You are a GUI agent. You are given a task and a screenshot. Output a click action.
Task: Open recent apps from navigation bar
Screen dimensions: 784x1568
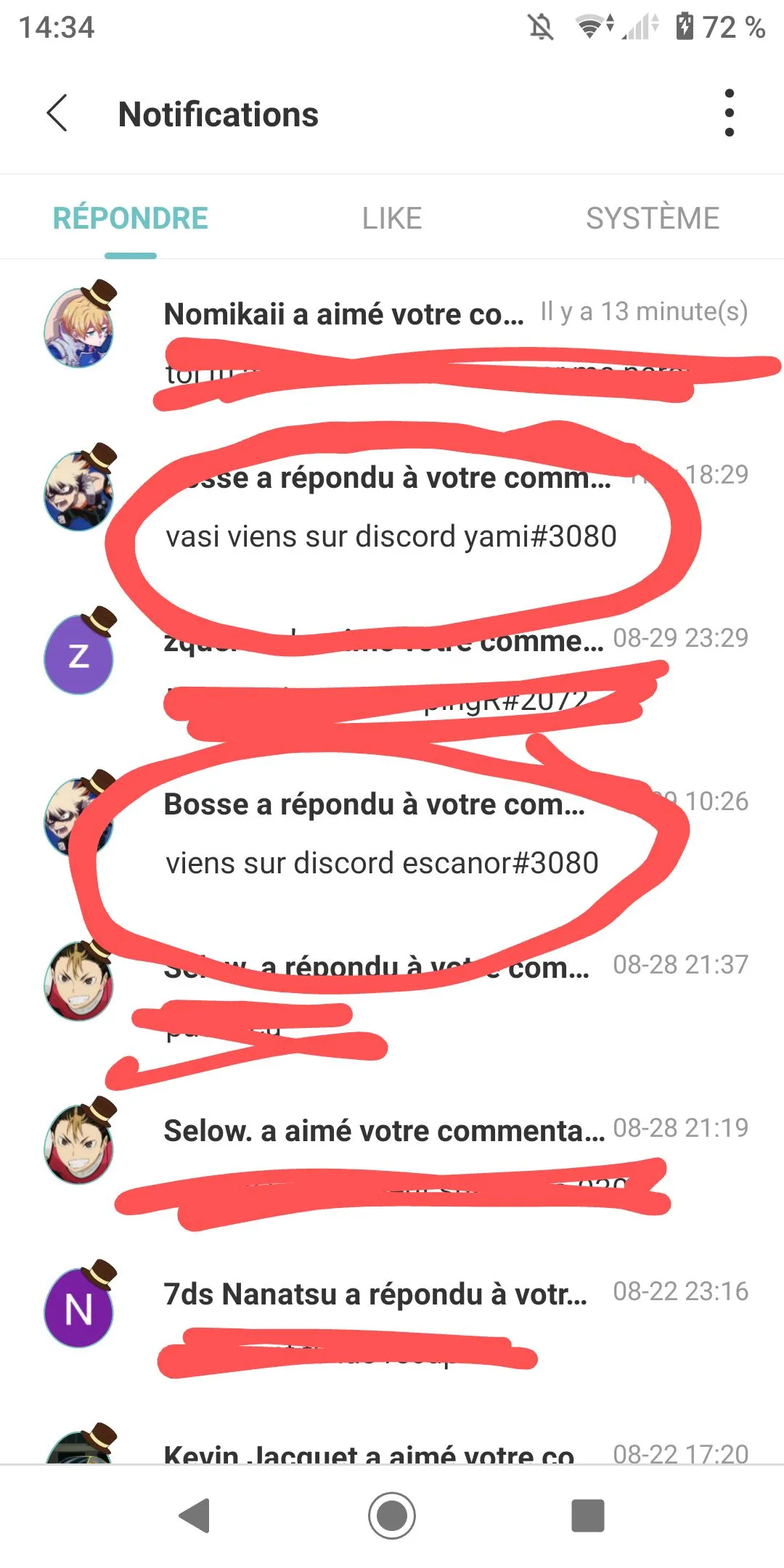pos(588,1516)
